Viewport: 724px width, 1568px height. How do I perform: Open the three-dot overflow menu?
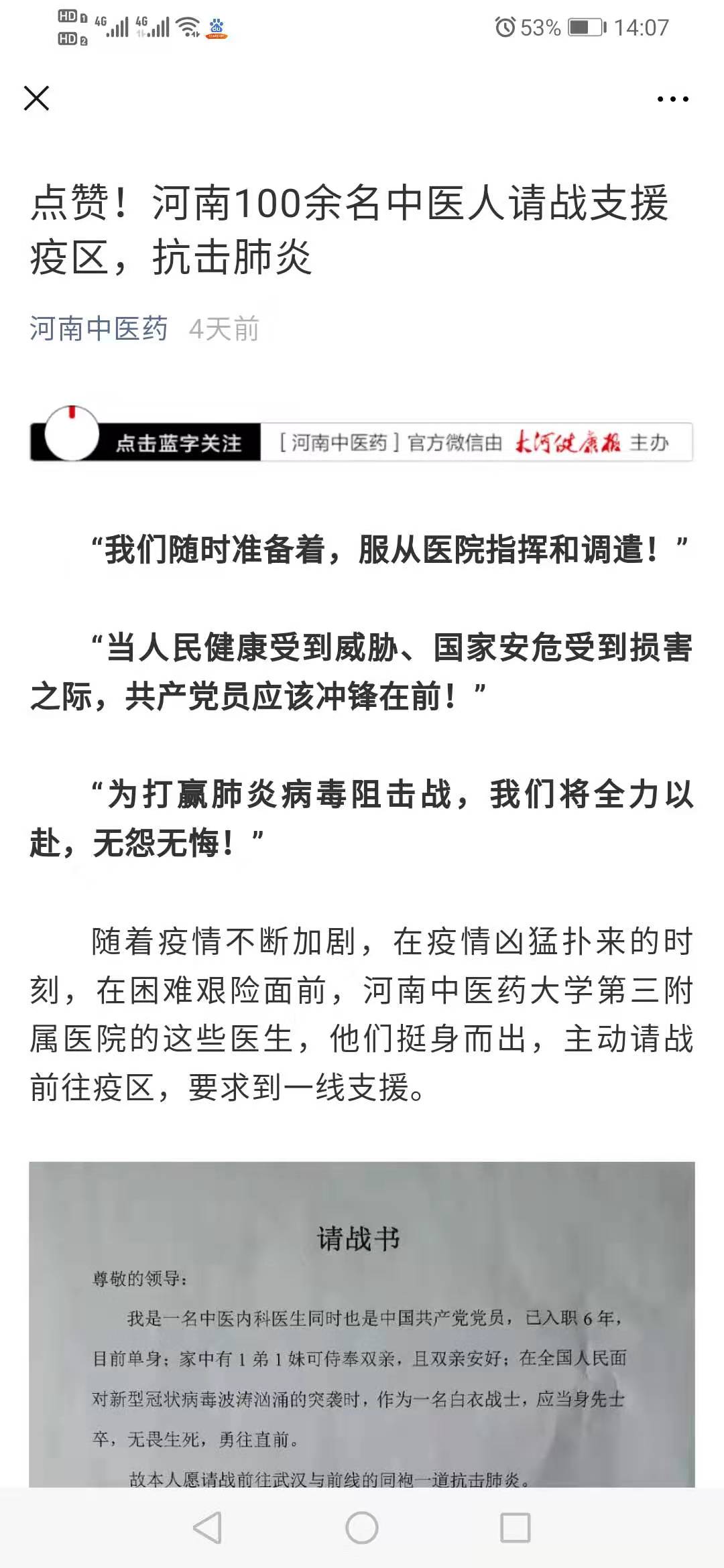[x=672, y=99]
